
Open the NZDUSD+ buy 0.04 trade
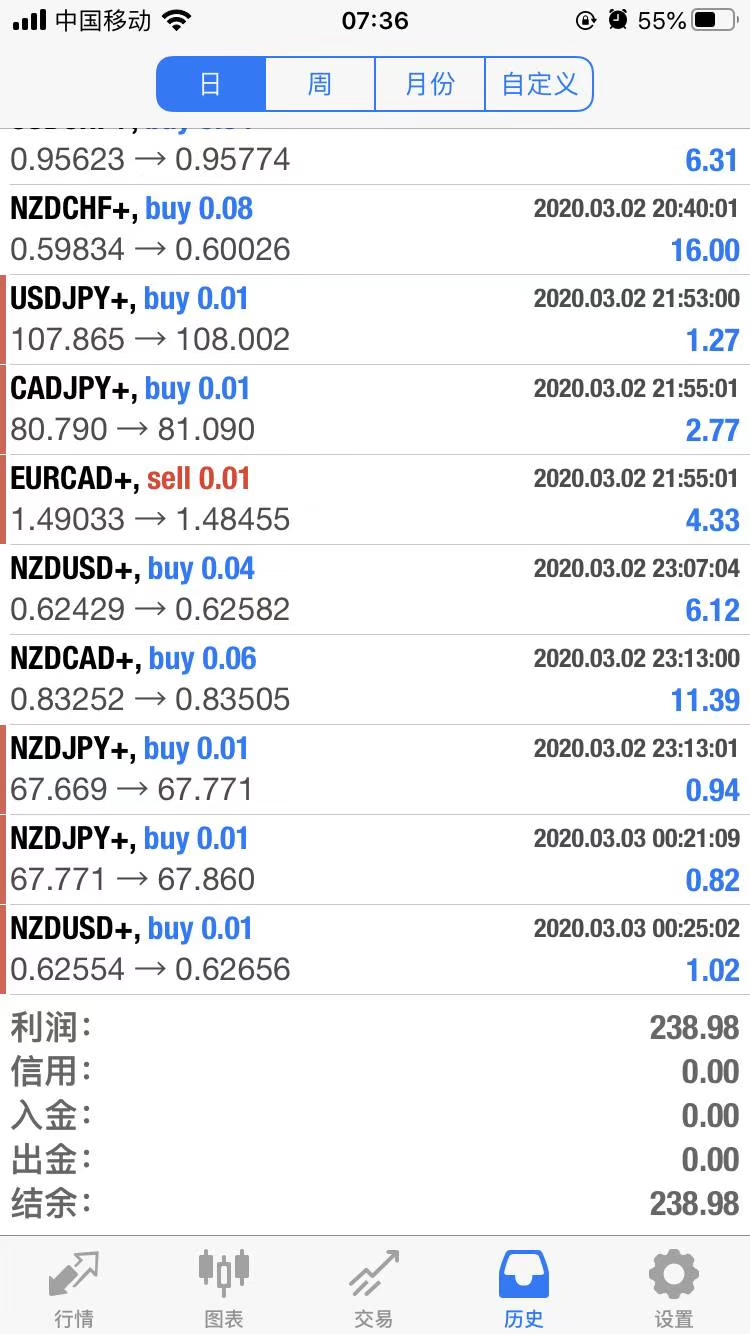coord(375,590)
